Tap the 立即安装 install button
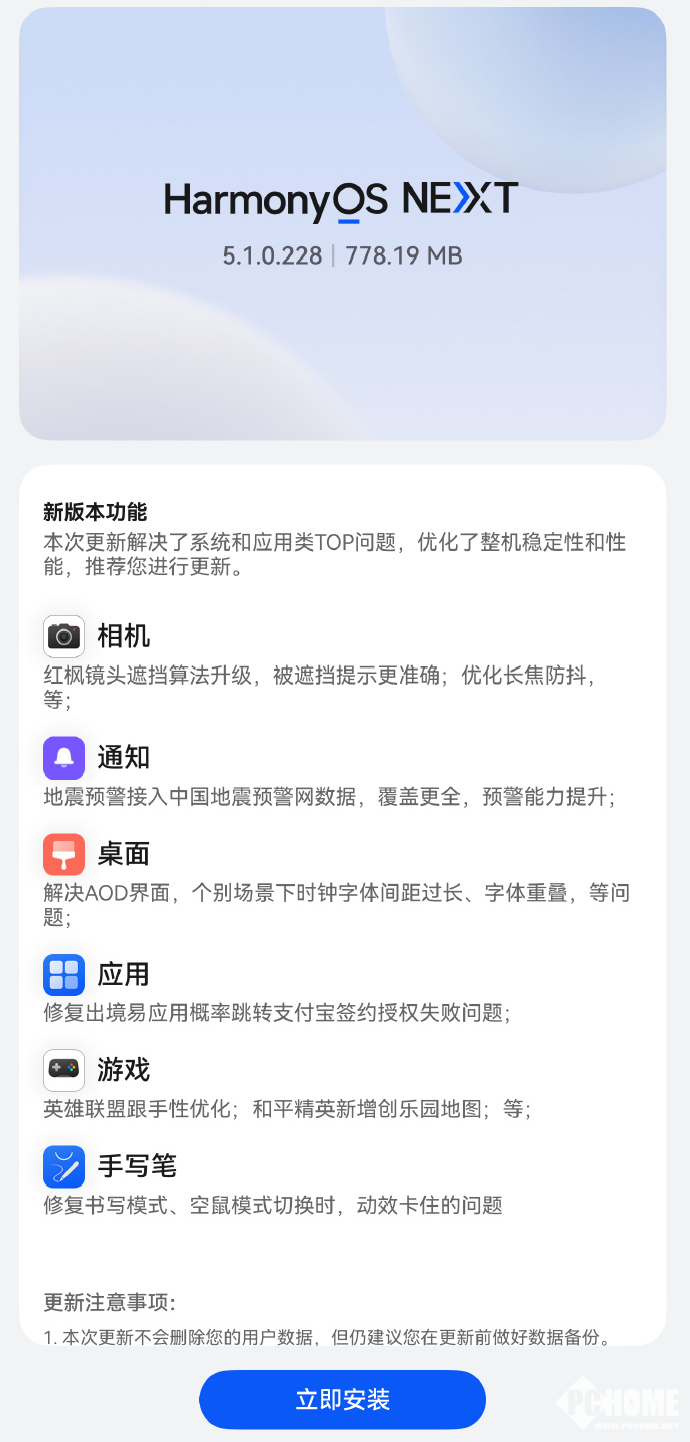Viewport: 690px width, 1442px height. 342,1399
